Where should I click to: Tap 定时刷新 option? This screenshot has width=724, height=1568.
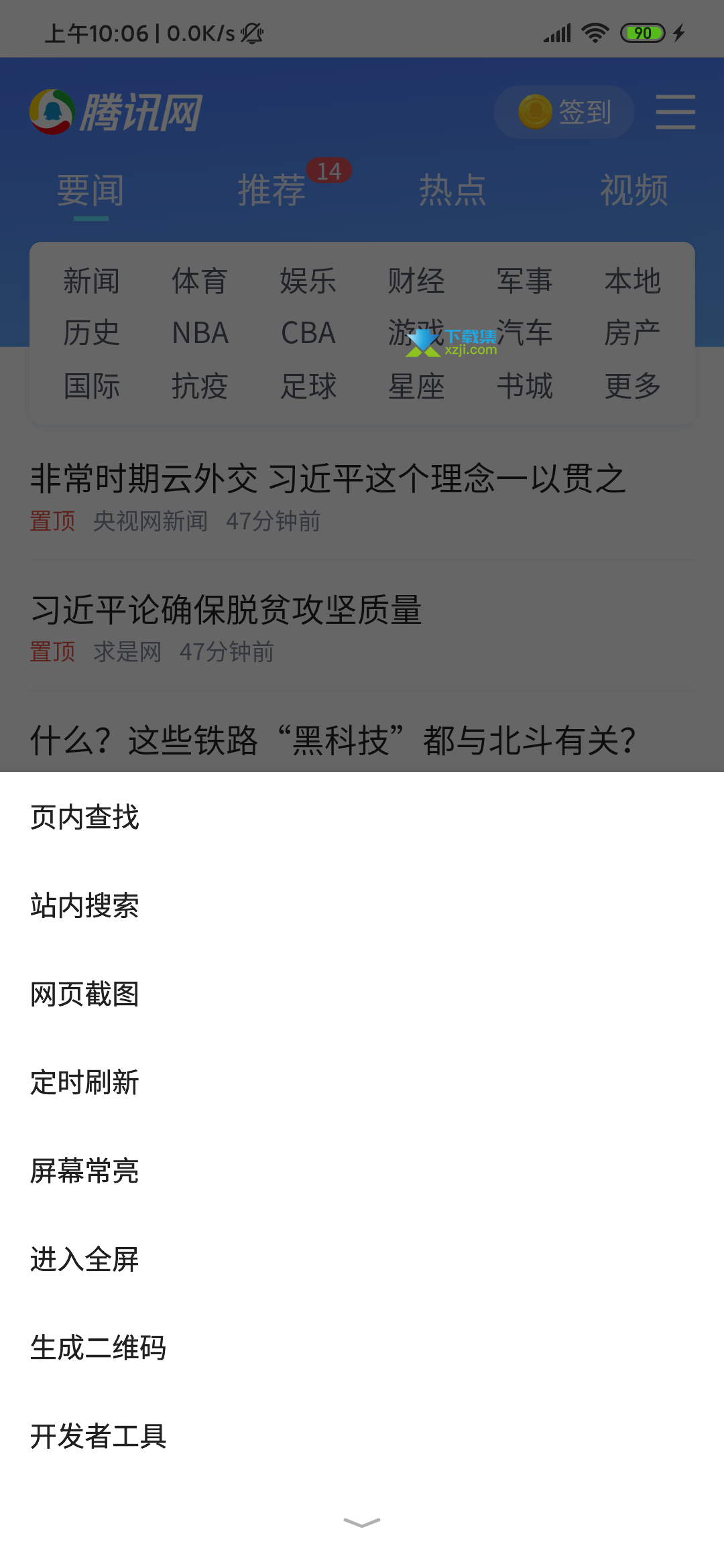[x=362, y=1082]
